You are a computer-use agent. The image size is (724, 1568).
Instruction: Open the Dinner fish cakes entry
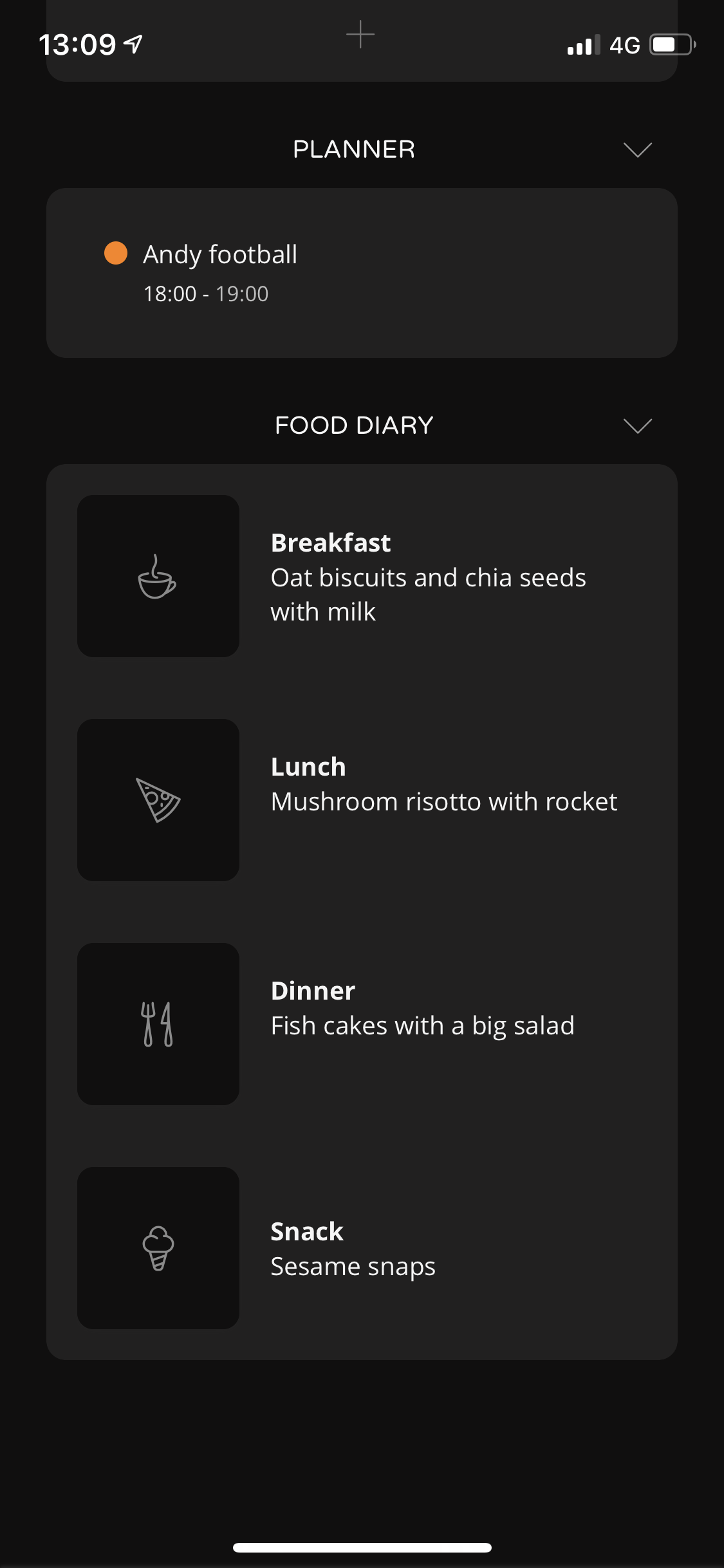coord(362,1024)
